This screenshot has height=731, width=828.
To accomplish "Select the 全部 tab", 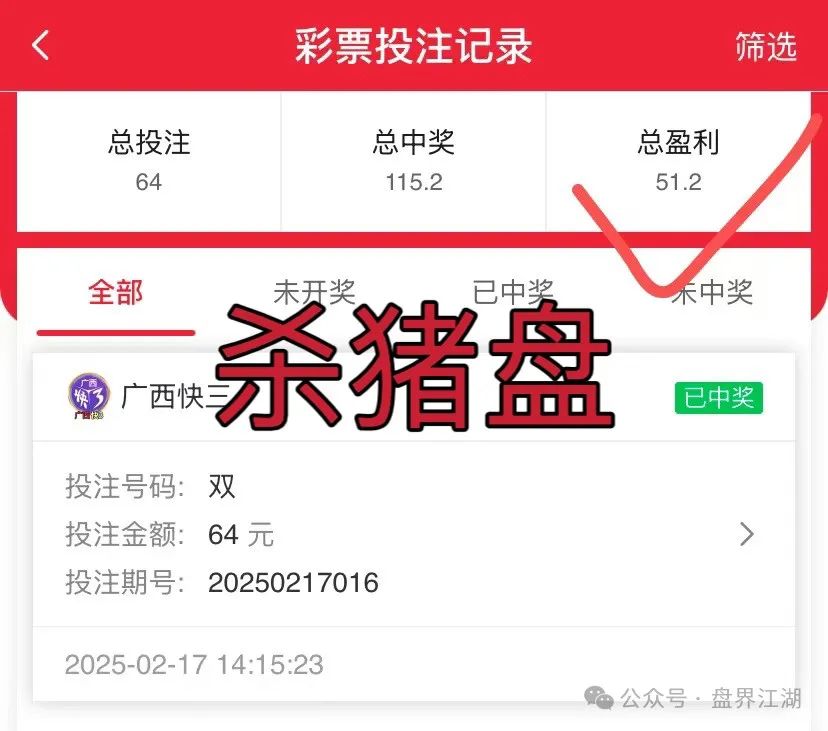I will point(116,293).
